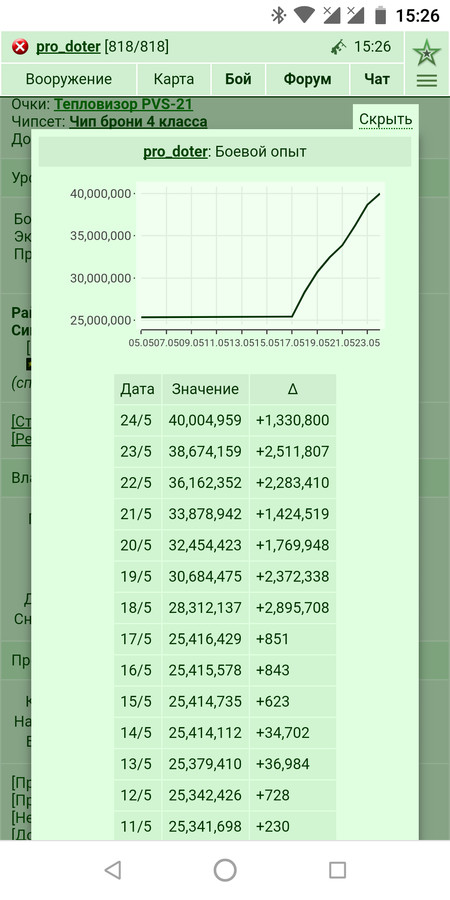Open the Чип брони 4 класса link
Screen dimensions: 450x900
(138, 122)
